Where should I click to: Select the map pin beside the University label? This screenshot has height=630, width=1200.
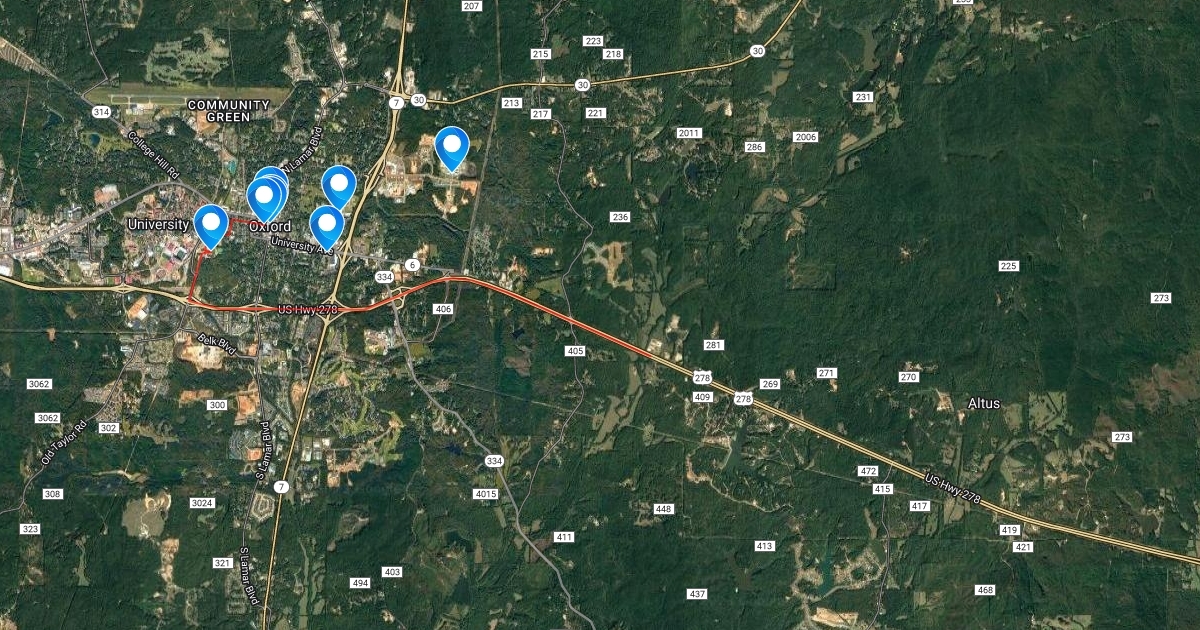coord(211,223)
